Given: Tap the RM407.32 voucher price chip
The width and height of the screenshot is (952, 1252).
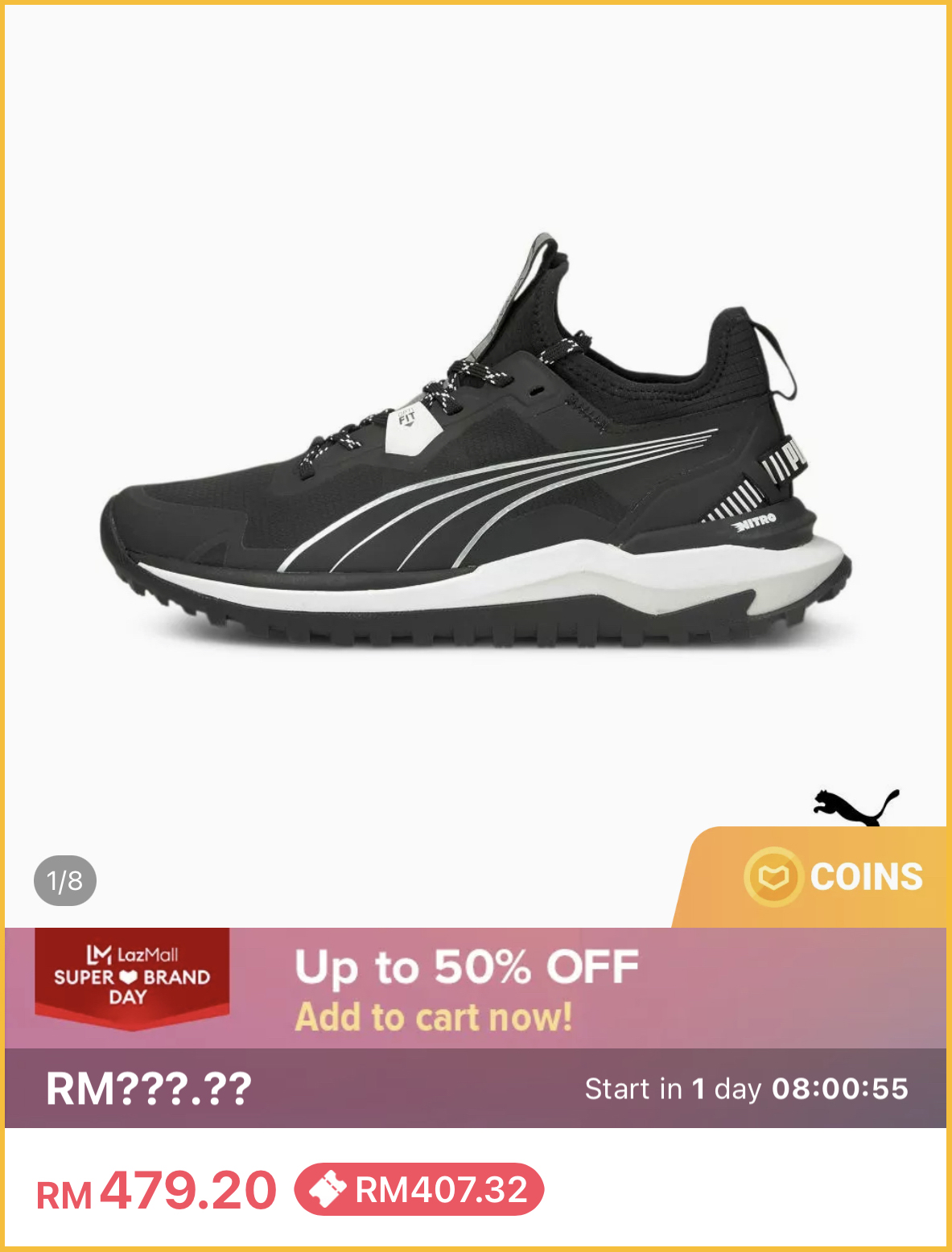Looking at the screenshot, I should pos(419,1189).
